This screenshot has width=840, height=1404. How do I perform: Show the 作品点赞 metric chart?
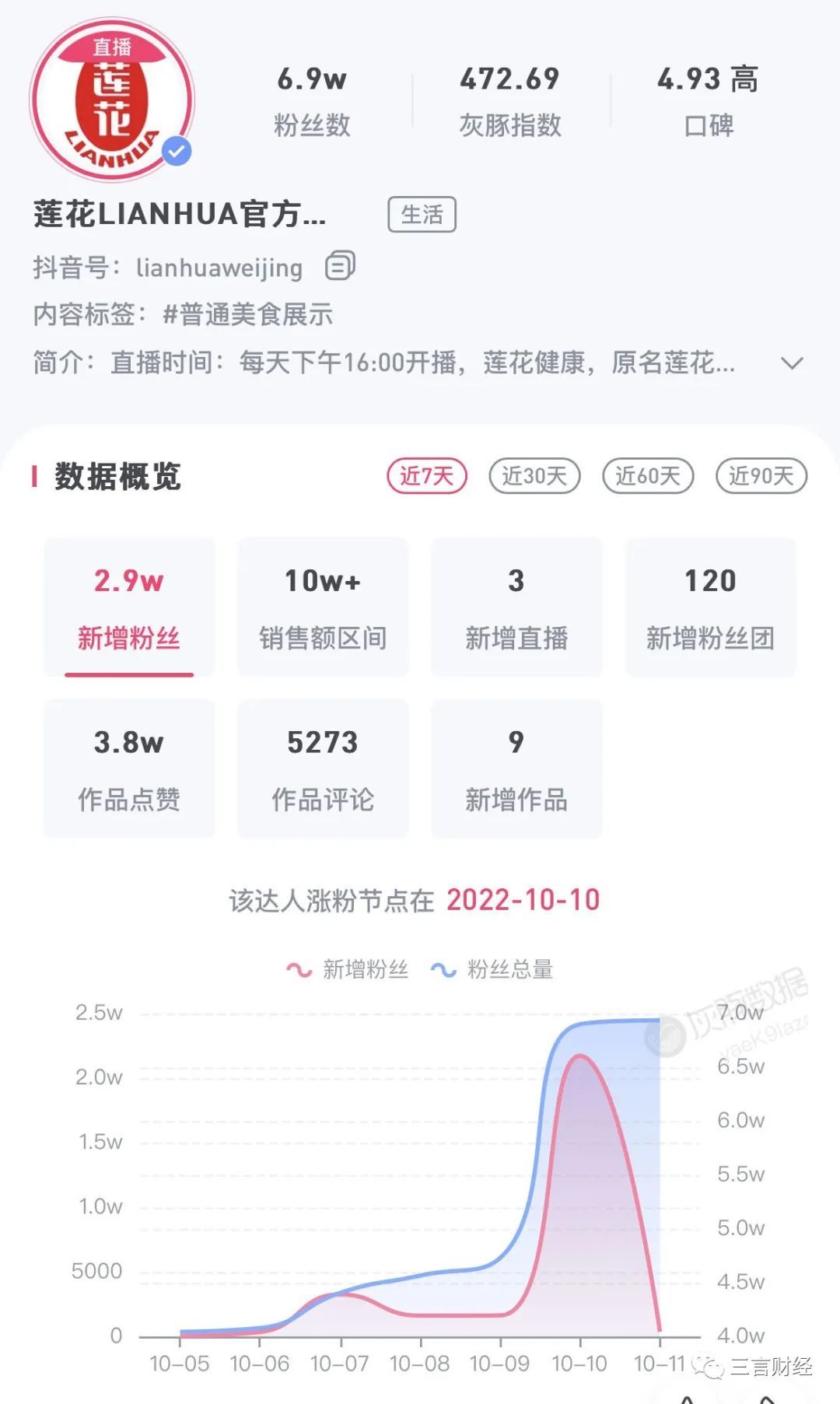129,769
